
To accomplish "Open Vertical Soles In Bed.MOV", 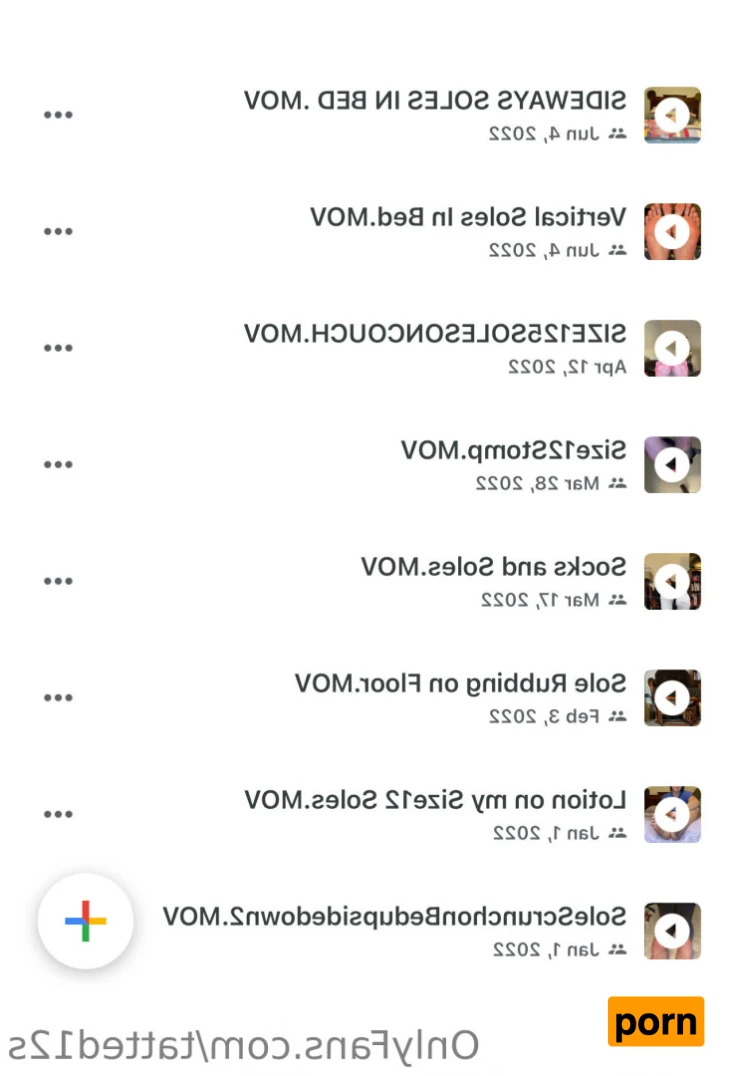I will [x=468, y=217].
